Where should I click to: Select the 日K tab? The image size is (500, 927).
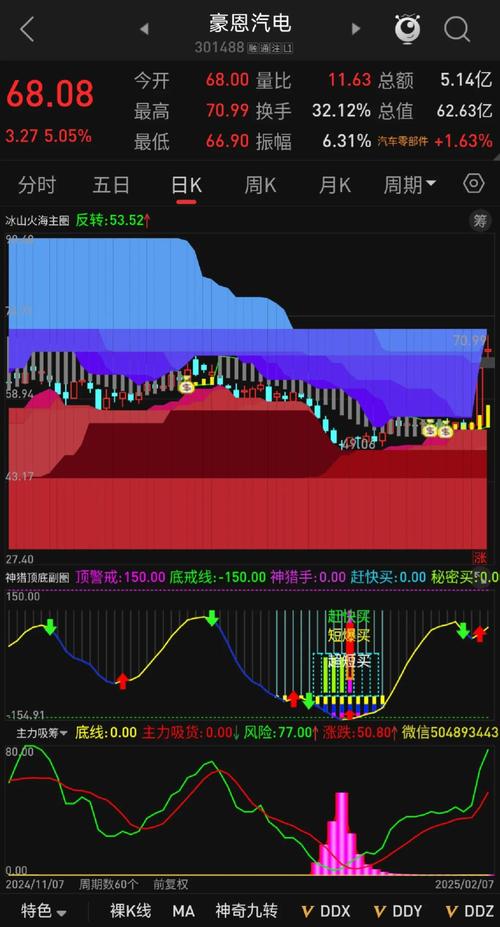coord(186,186)
